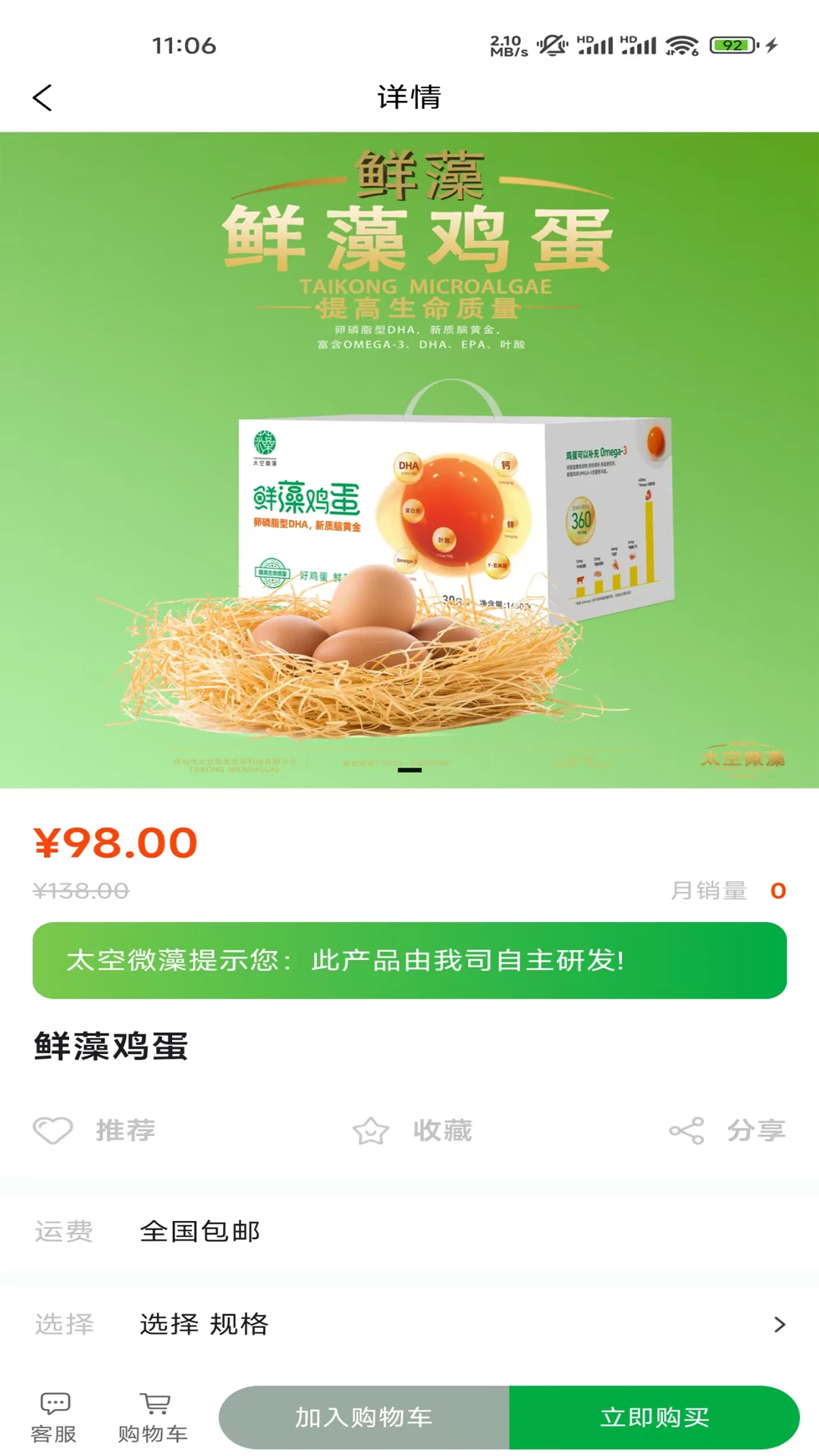Share this product using 分享
This screenshot has width=819, height=1456.
726,1130
